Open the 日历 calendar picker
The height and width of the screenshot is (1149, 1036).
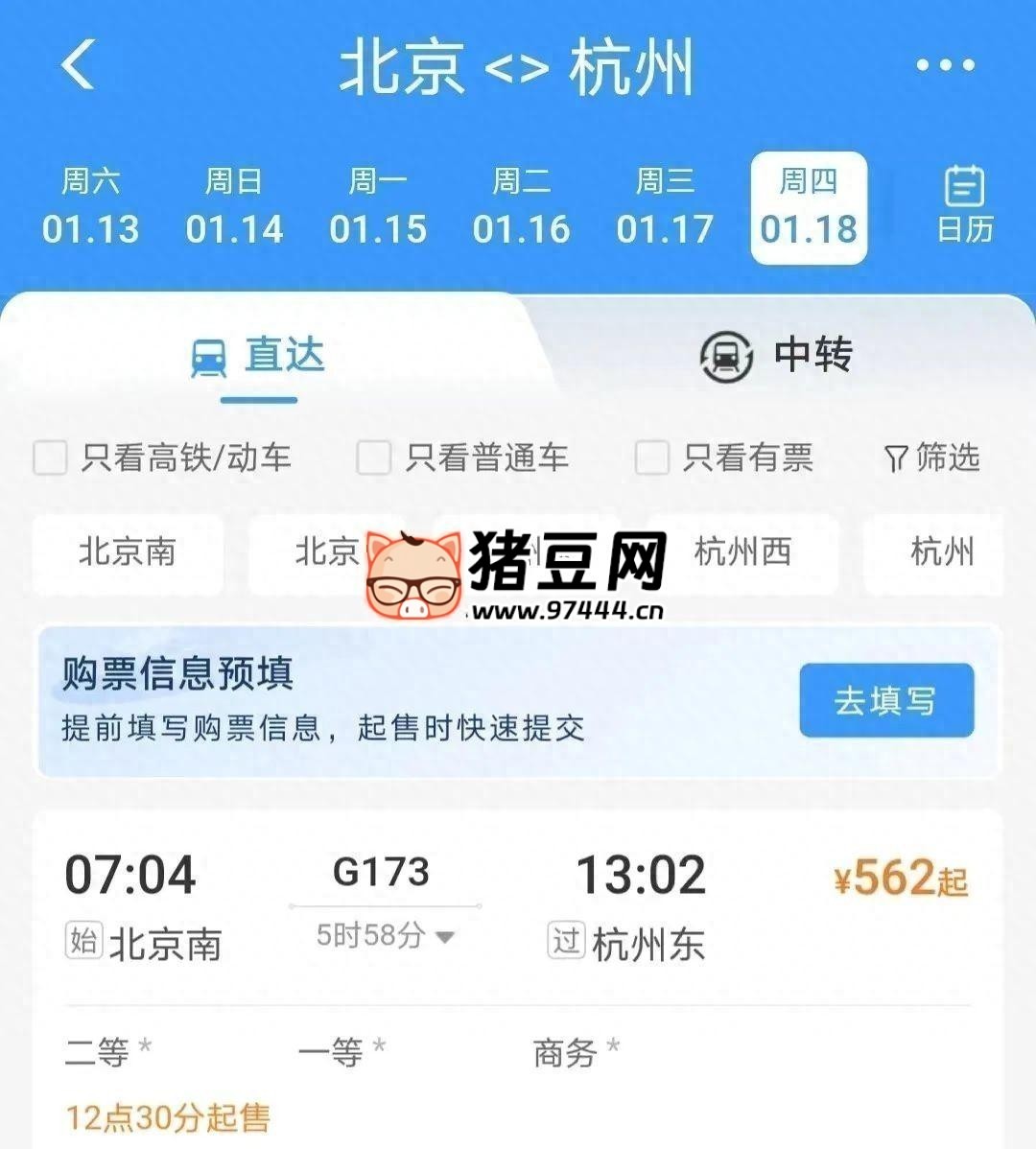(x=964, y=205)
